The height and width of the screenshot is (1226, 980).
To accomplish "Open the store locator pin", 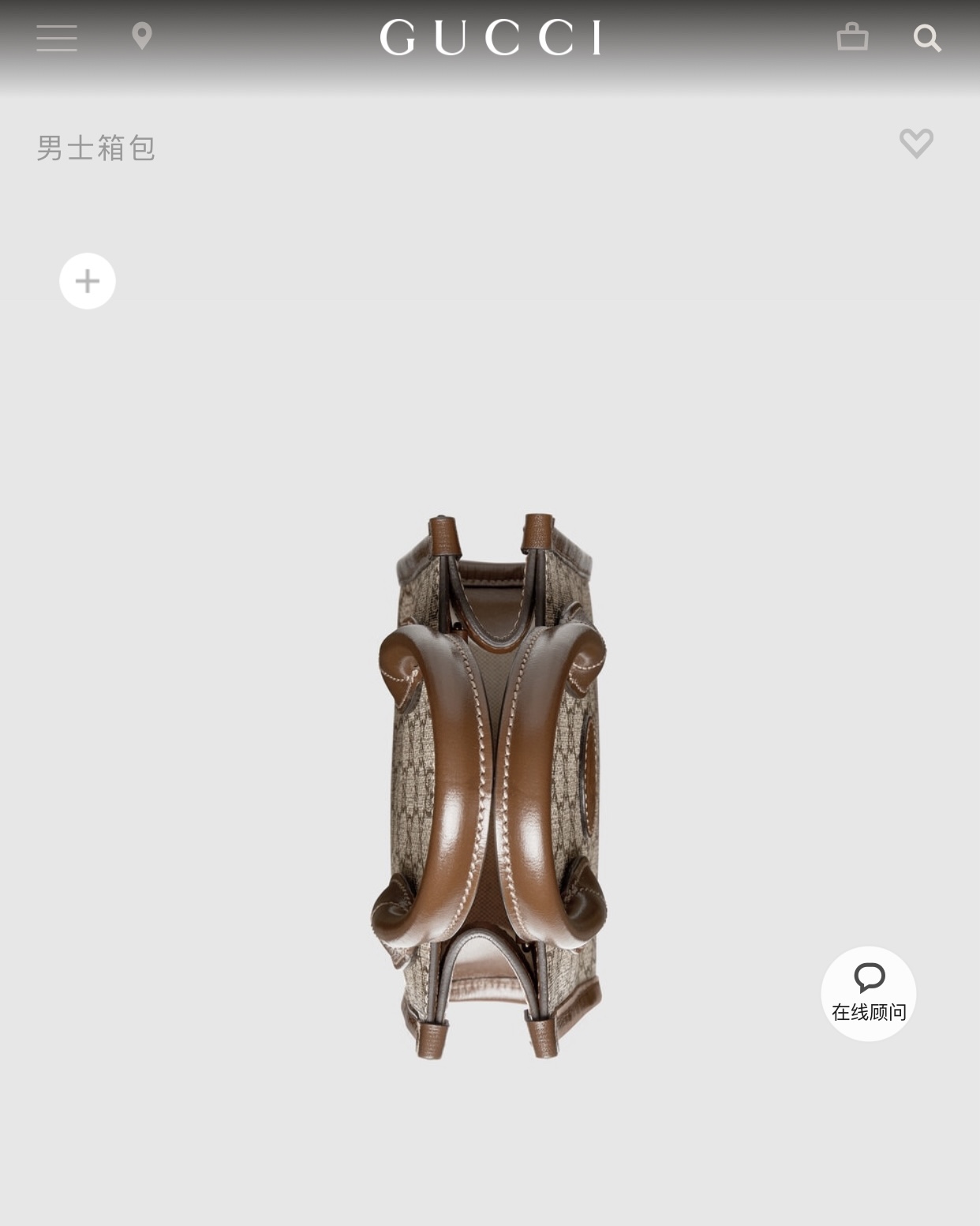I will [x=142, y=36].
